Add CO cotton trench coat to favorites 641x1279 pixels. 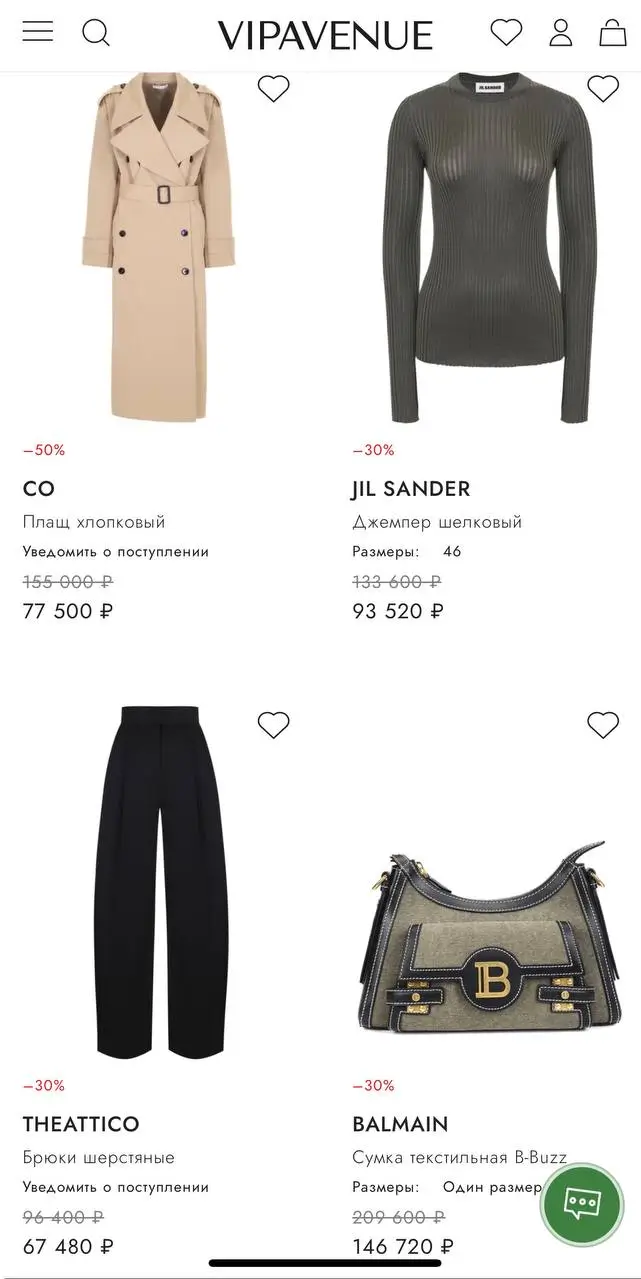click(273, 89)
